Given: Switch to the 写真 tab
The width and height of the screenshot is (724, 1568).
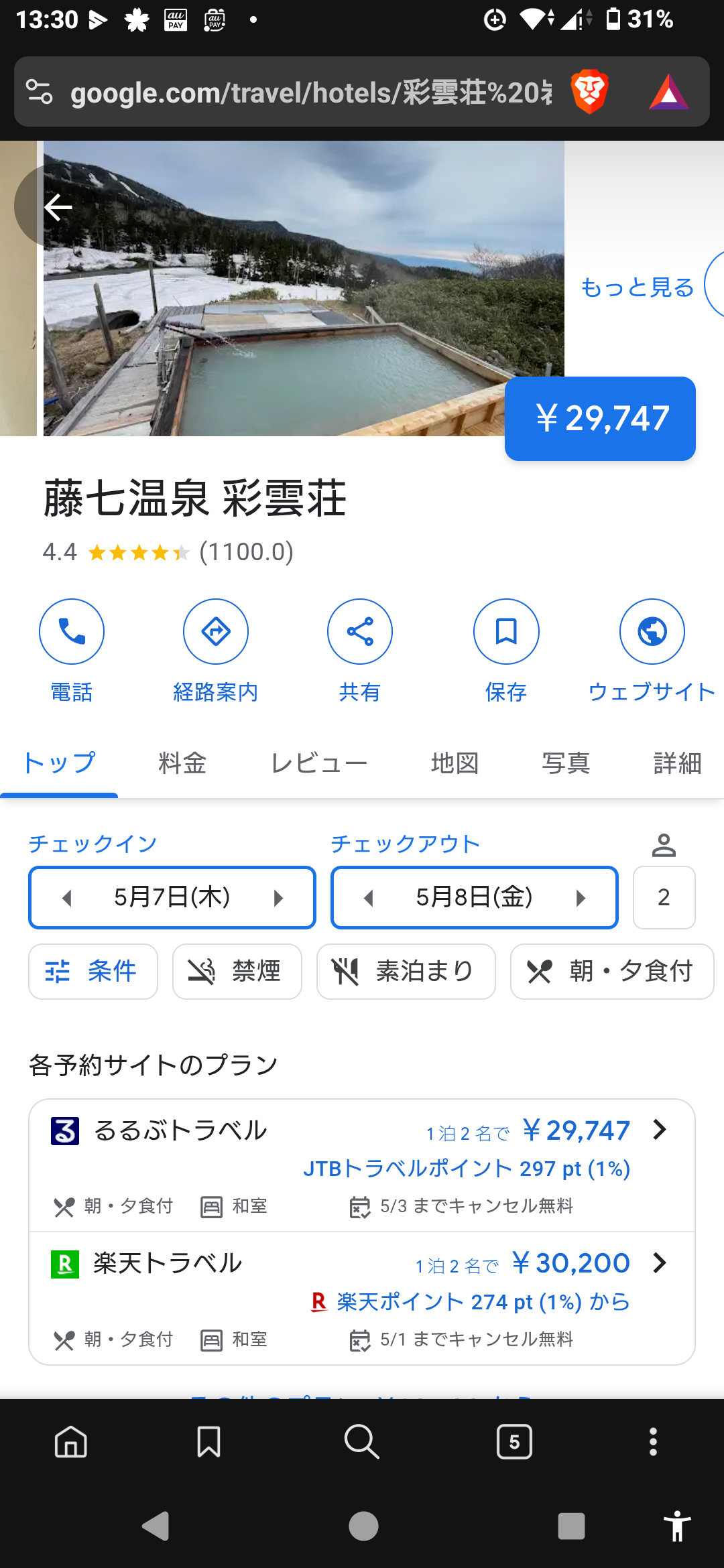Looking at the screenshot, I should [x=566, y=763].
